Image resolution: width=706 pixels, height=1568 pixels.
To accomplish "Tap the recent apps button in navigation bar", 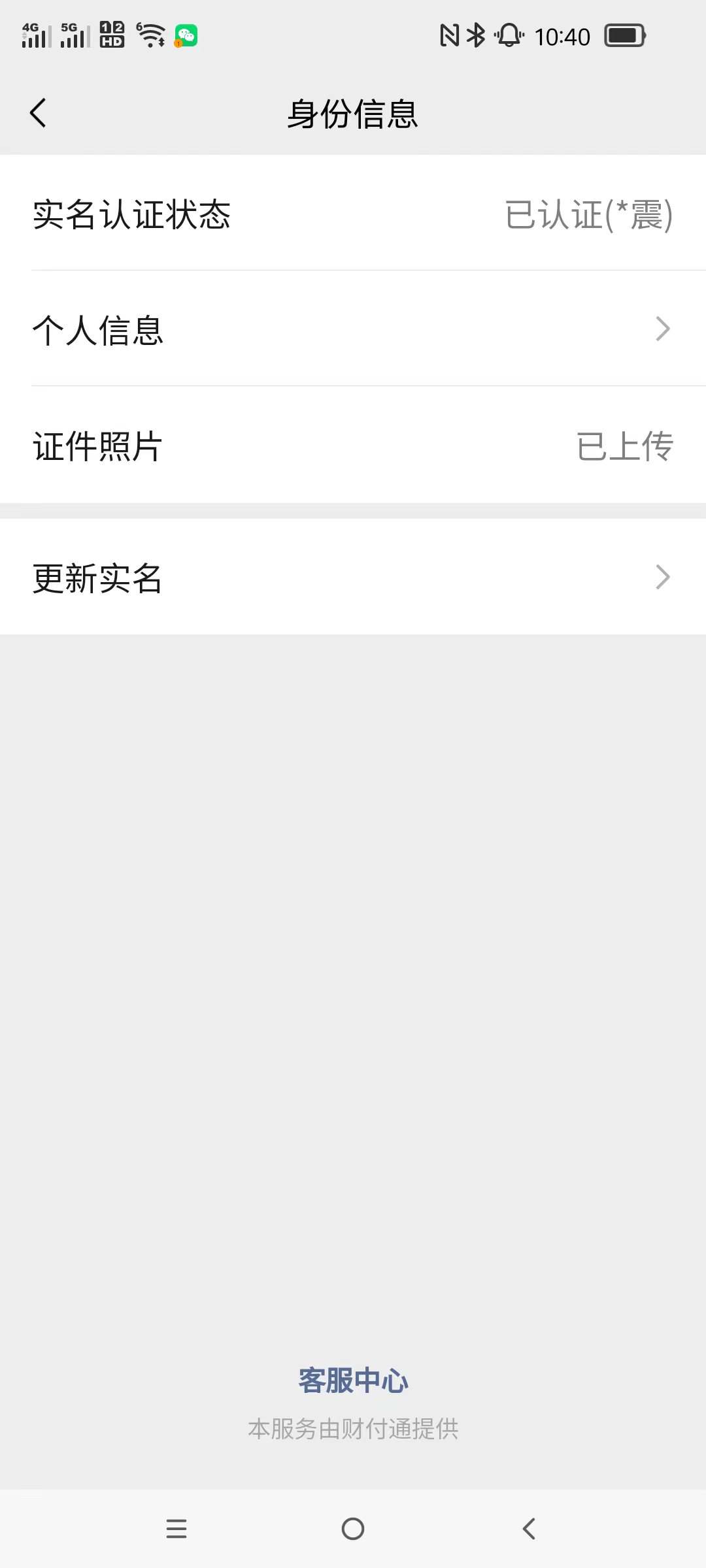I will tap(176, 1529).
